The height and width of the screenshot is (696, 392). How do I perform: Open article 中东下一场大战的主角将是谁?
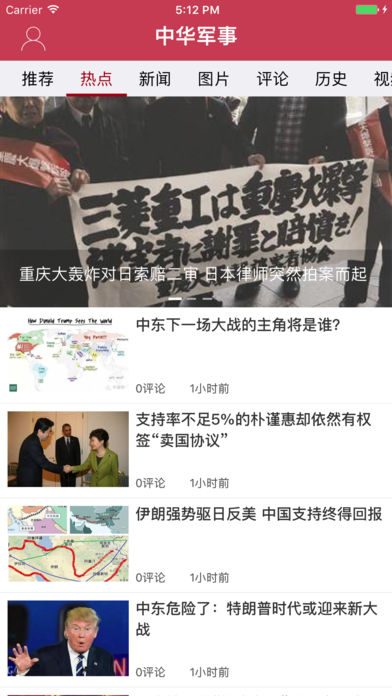click(x=196, y=355)
